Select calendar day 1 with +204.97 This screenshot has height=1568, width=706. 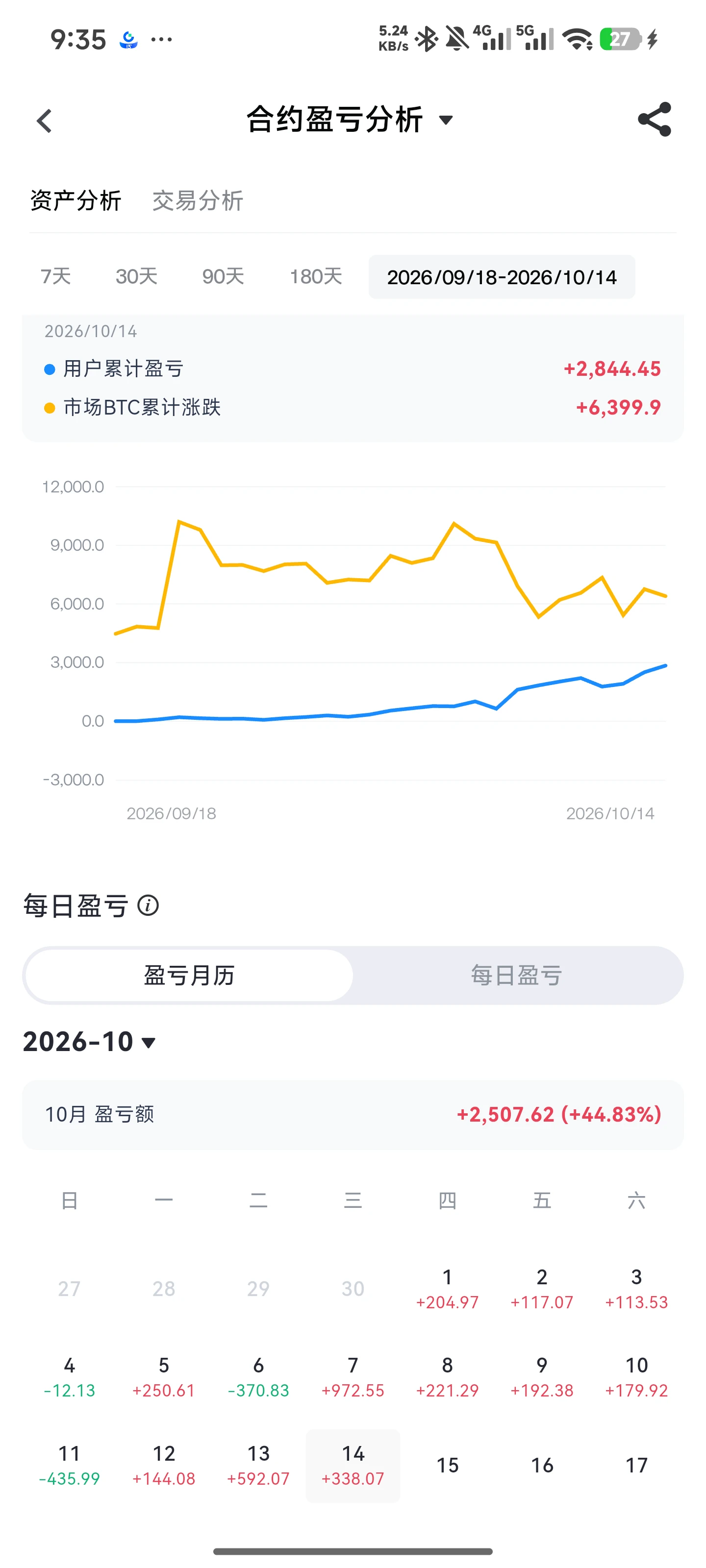tap(447, 1289)
